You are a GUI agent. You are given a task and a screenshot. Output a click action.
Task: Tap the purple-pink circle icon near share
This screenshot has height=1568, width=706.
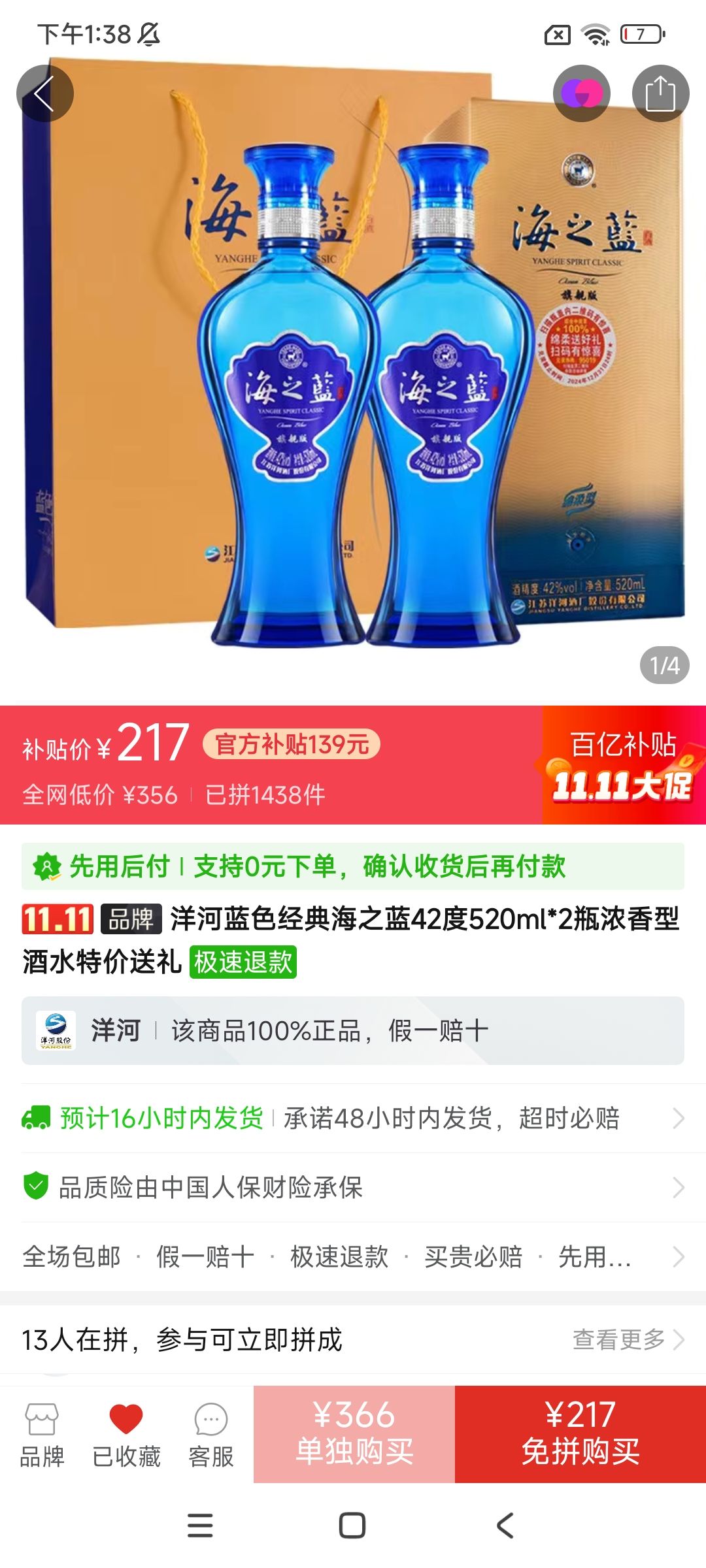582,93
